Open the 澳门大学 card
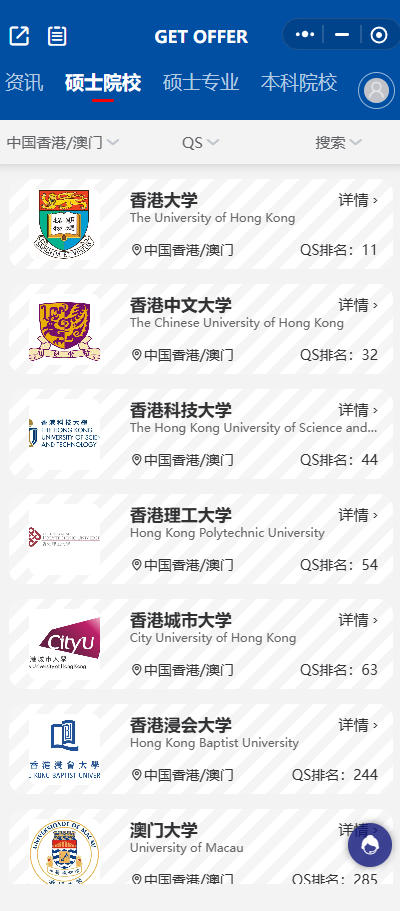This screenshot has width=400, height=911. (x=201, y=847)
